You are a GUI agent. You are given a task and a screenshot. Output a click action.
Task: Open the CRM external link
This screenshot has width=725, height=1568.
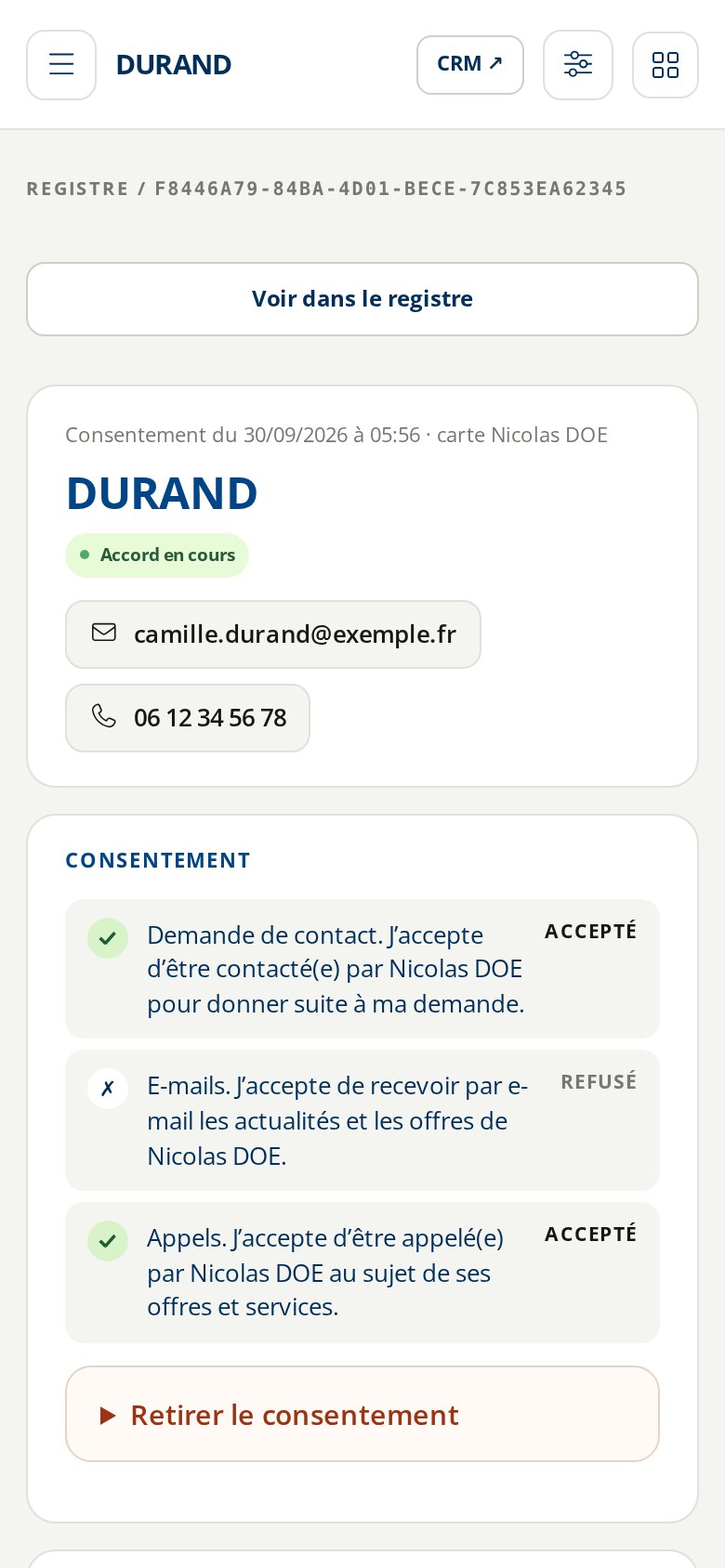click(x=470, y=65)
